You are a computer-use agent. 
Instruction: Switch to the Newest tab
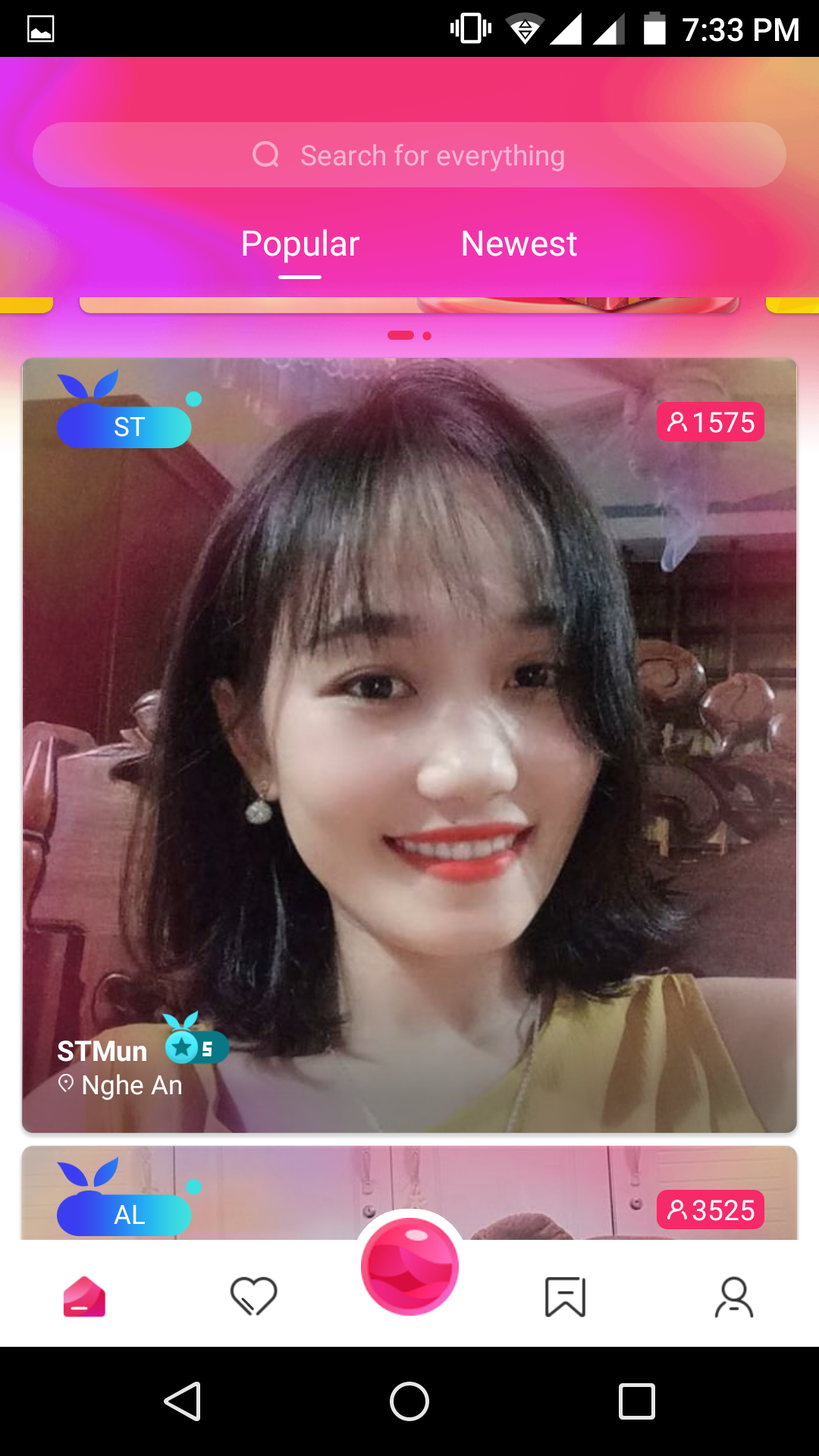[x=519, y=244]
